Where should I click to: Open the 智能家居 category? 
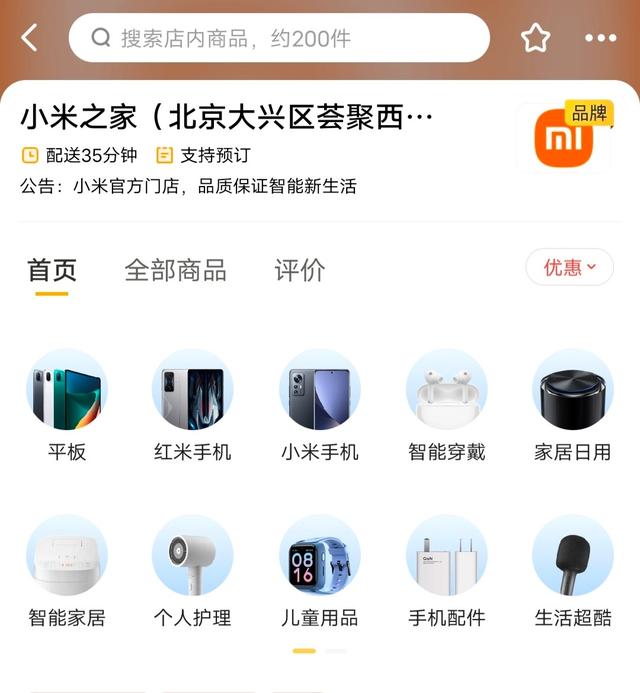coord(67,572)
